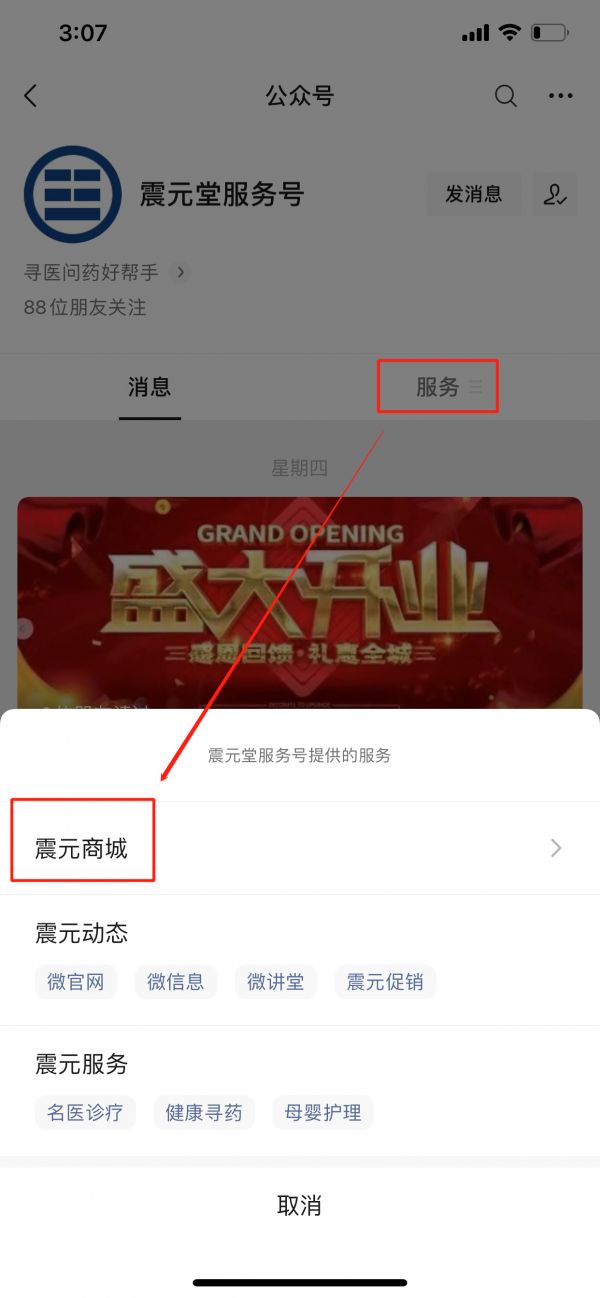Open the 震元商城 service row
Image resolution: width=600 pixels, height=1298 pixels.
[300, 848]
